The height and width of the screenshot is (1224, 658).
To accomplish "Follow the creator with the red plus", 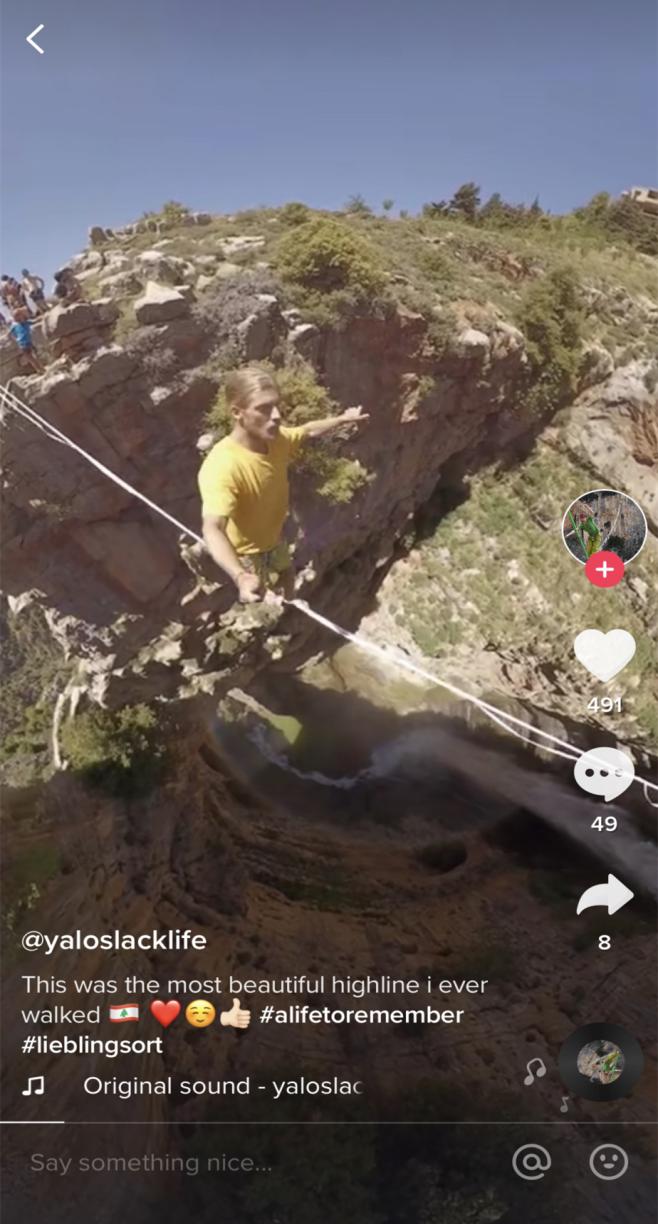I will click(604, 571).
